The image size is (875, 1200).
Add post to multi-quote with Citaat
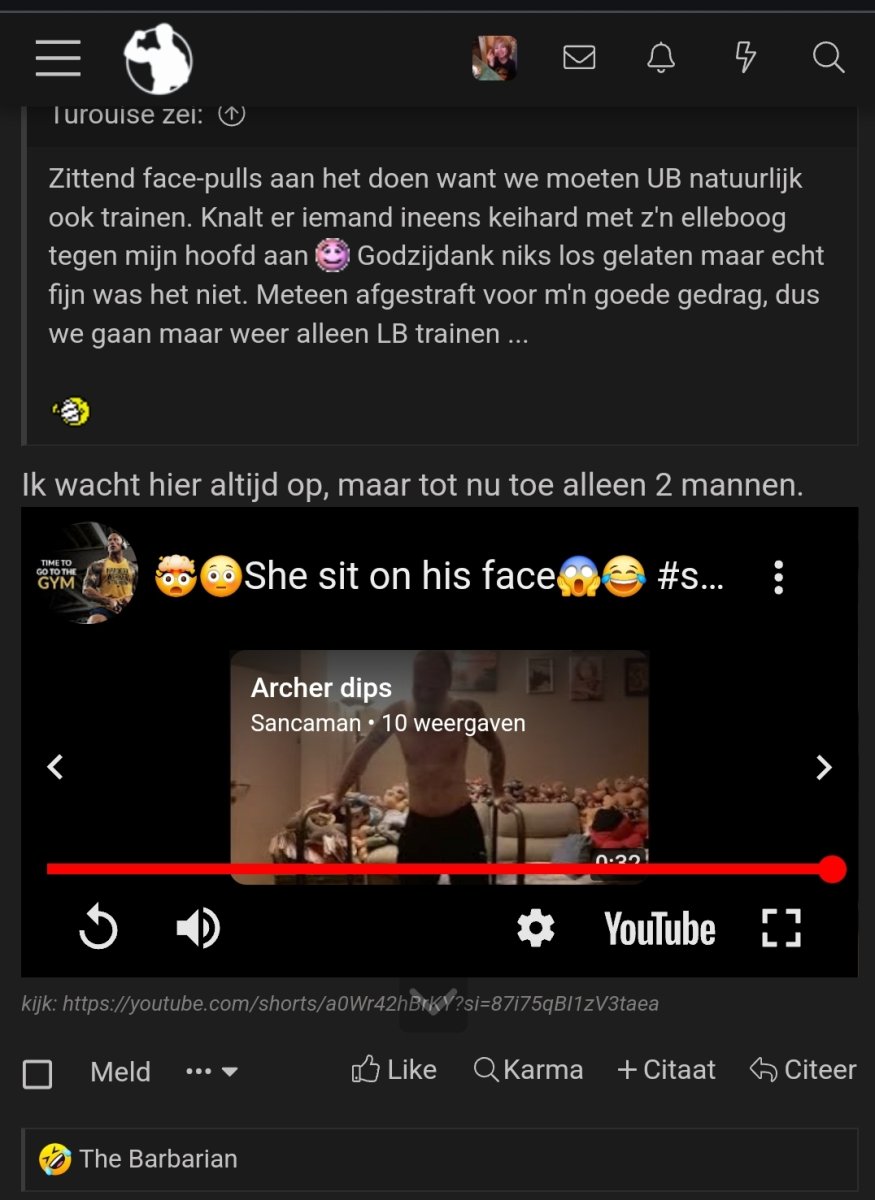coord(666,1070)
